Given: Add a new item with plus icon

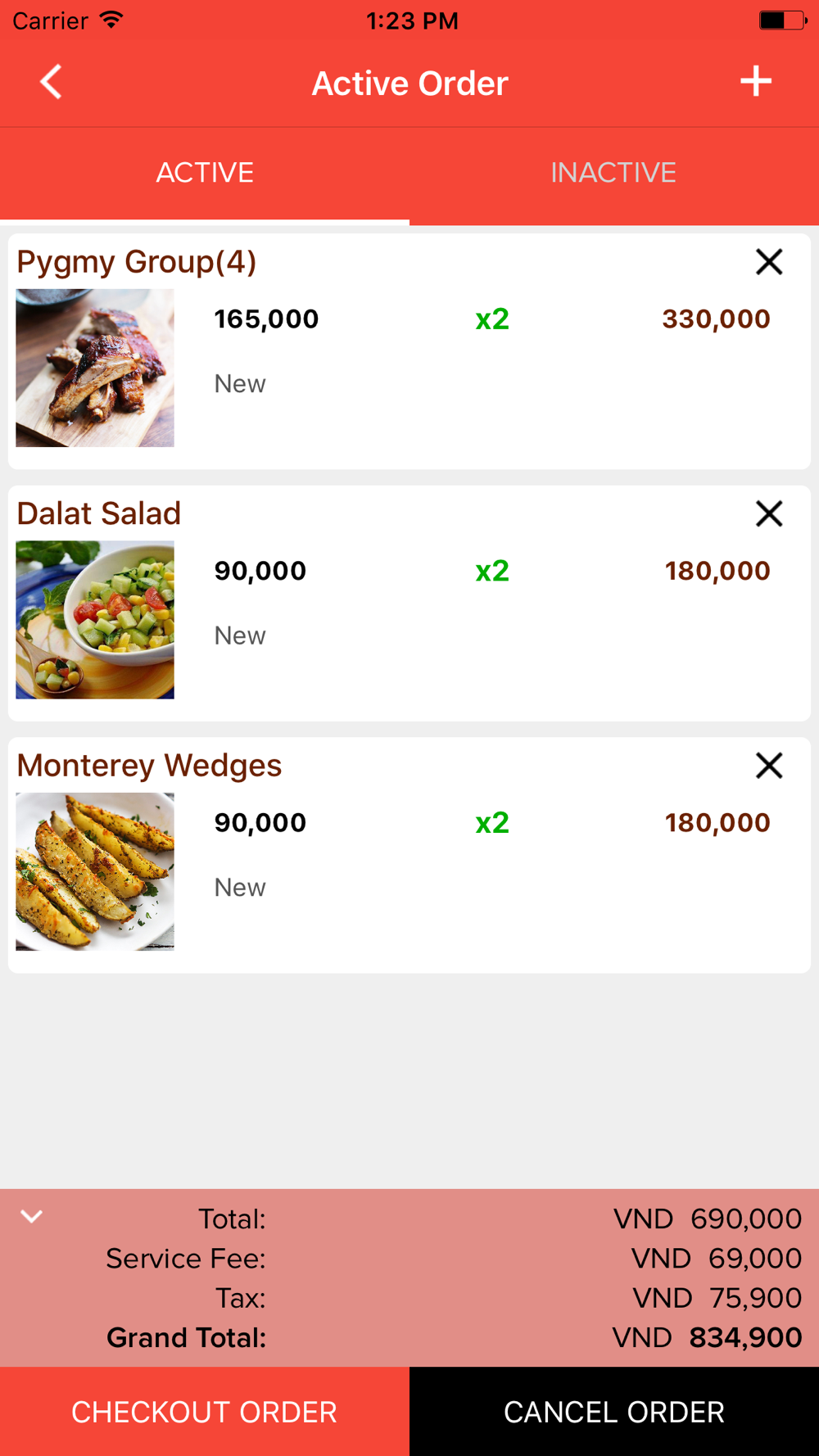Looking at the screenshot, I should (755, 81).
